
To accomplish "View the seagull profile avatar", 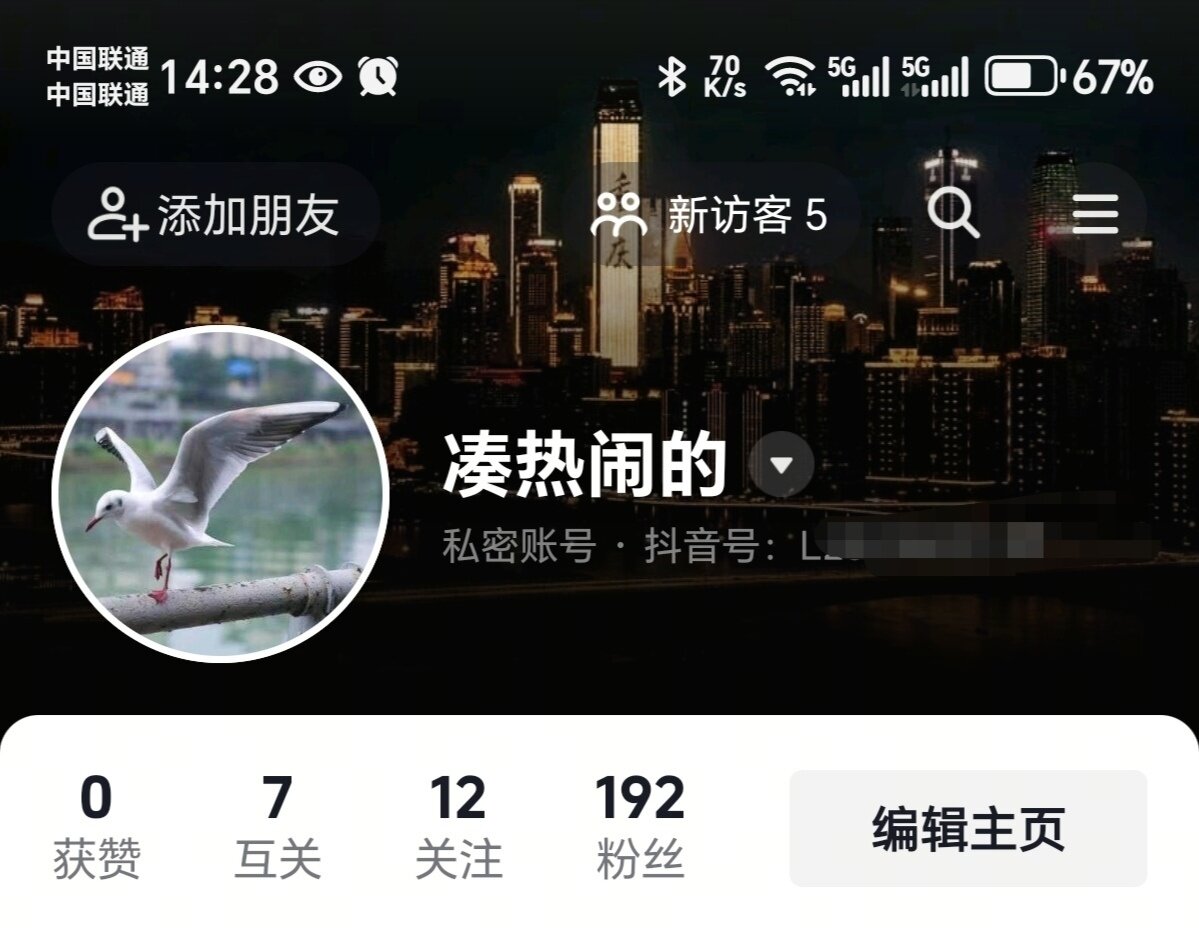I will pos(220,493).
